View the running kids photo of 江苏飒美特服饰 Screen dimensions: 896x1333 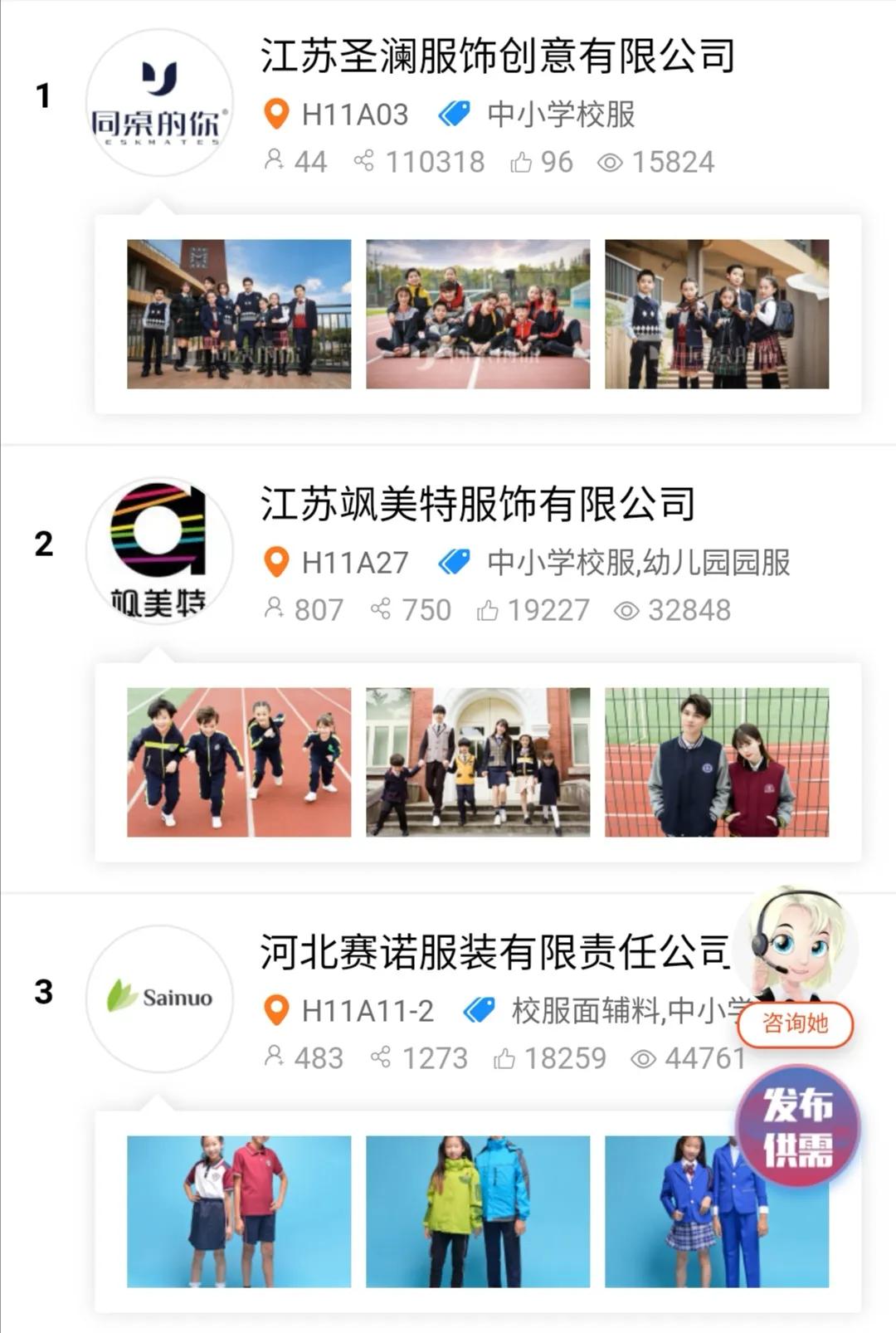[x=239, y=762]
